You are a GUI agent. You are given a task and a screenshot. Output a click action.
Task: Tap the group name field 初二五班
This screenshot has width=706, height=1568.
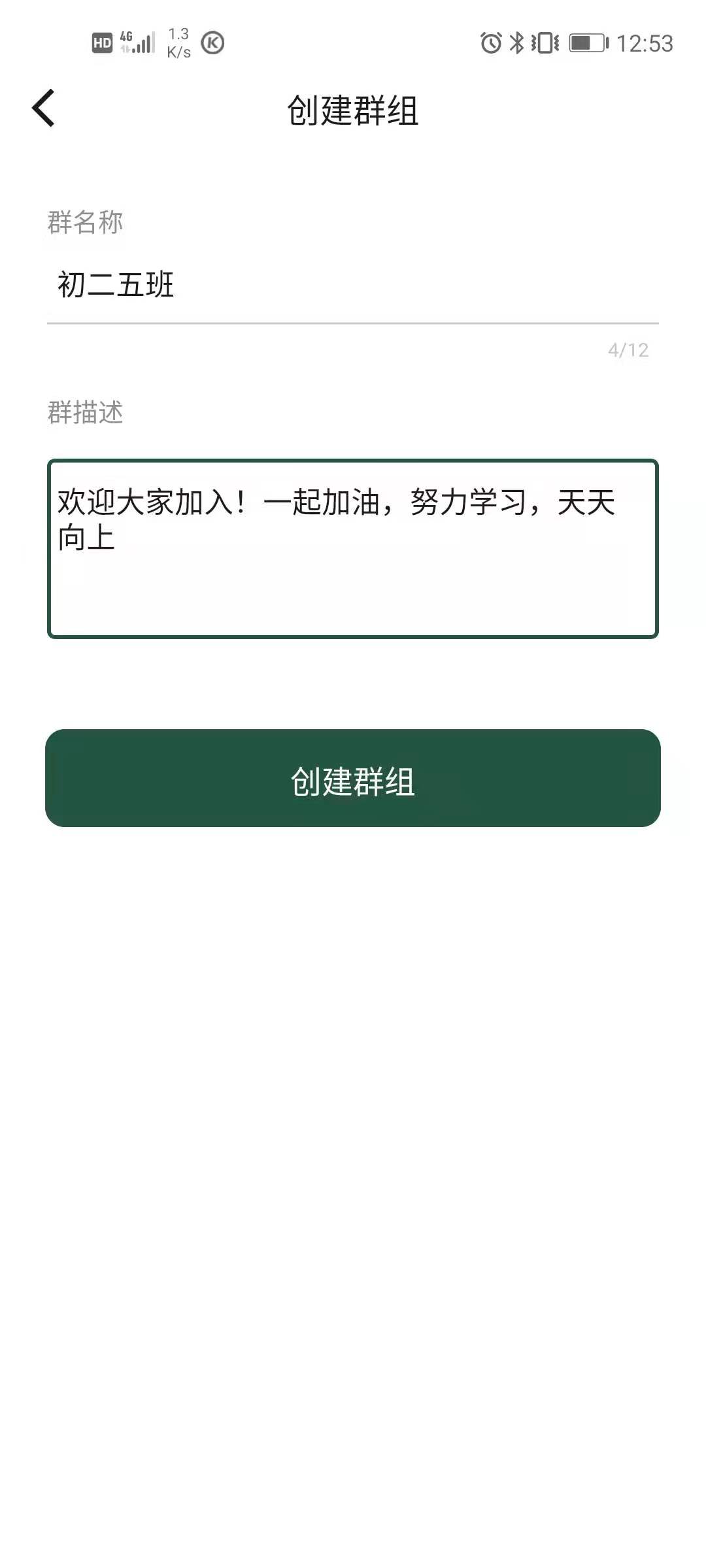coord(352,286)
